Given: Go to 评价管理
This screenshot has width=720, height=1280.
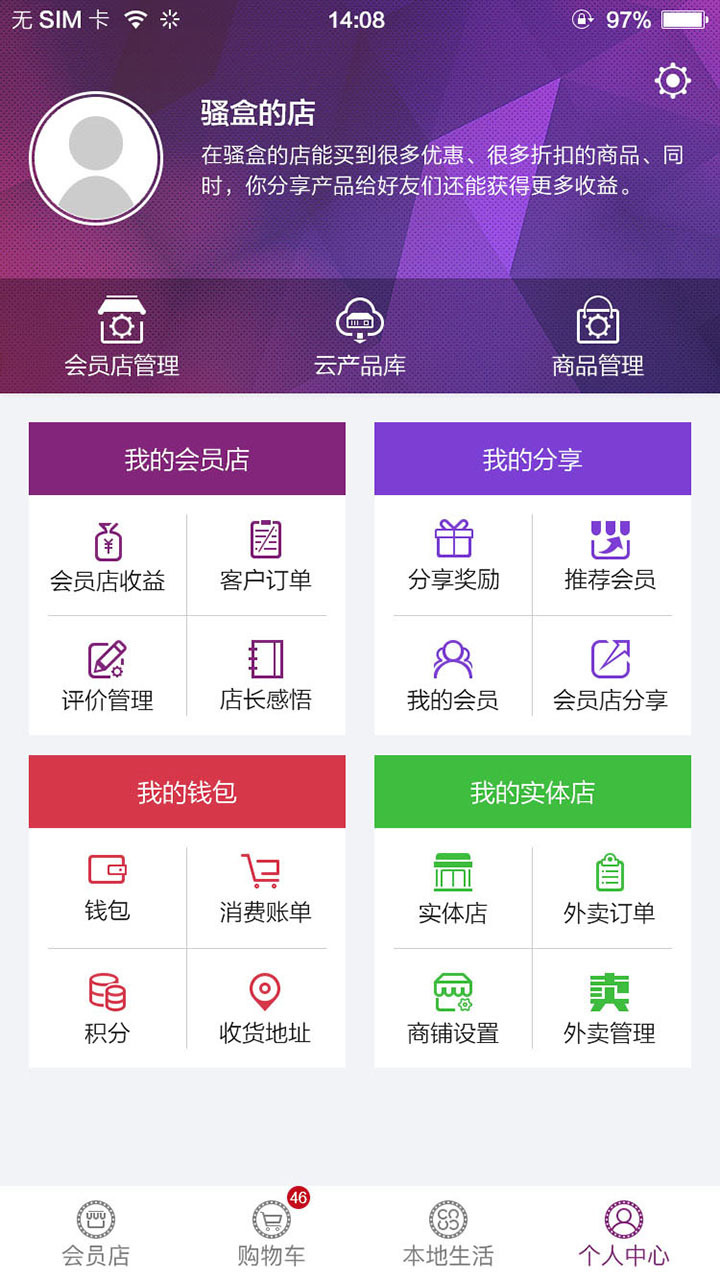Looking at the screenshot, I should click(x=108, y=677).
